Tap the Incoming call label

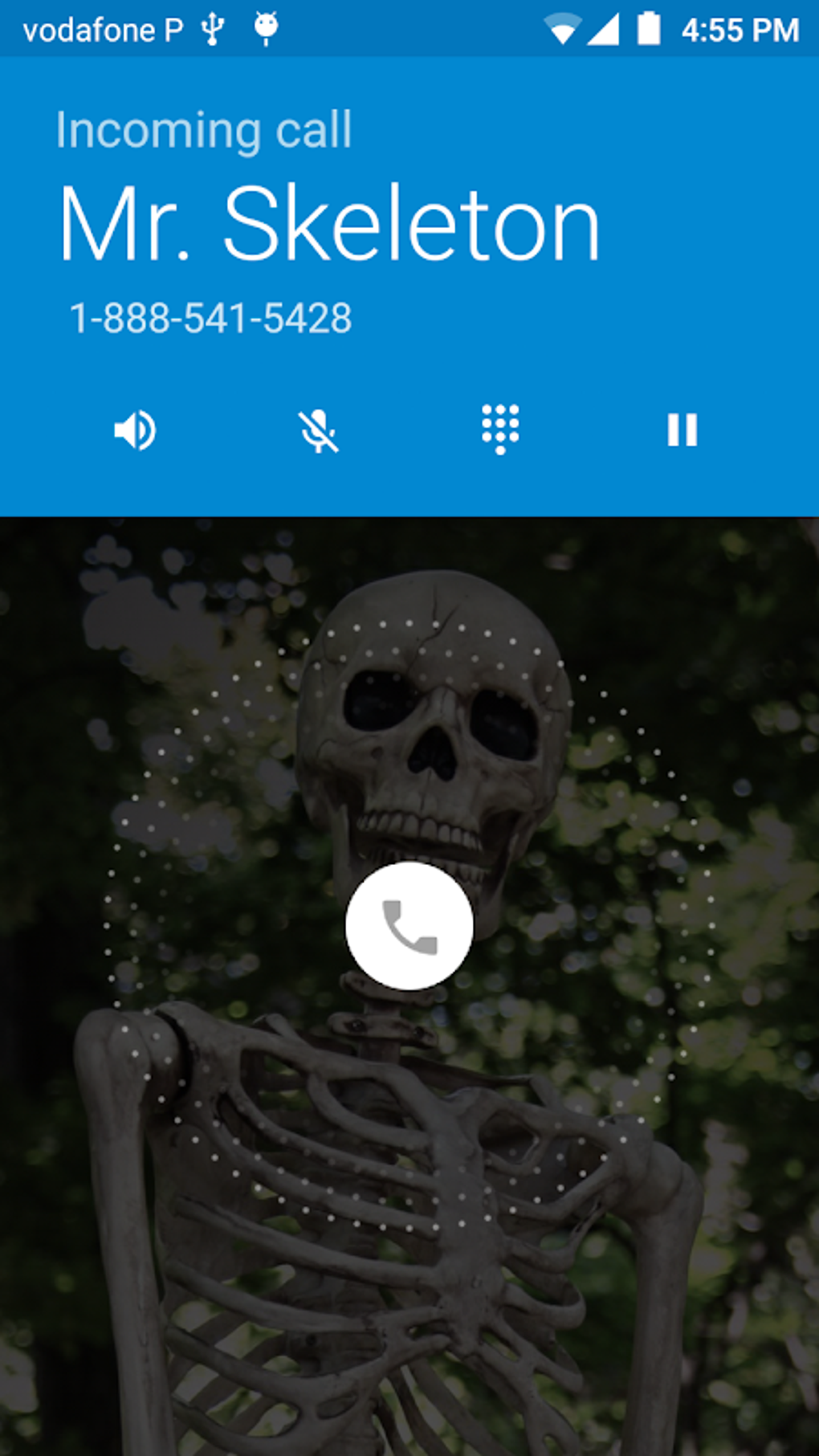pos(204,128)
